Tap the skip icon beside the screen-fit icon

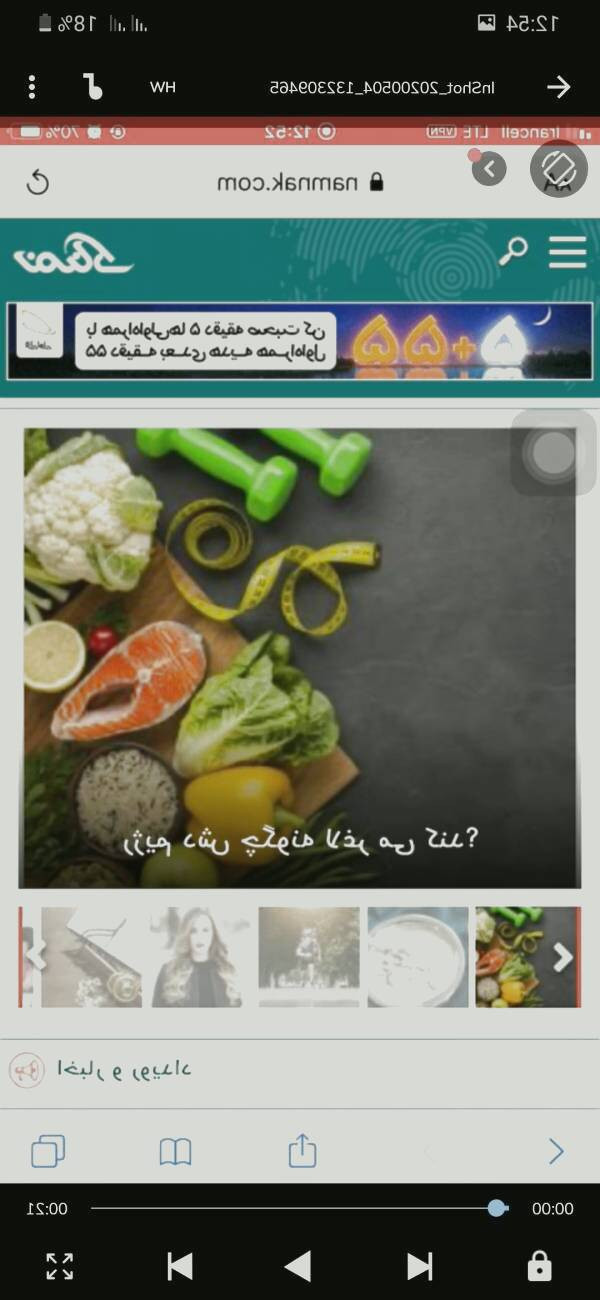180,1266
